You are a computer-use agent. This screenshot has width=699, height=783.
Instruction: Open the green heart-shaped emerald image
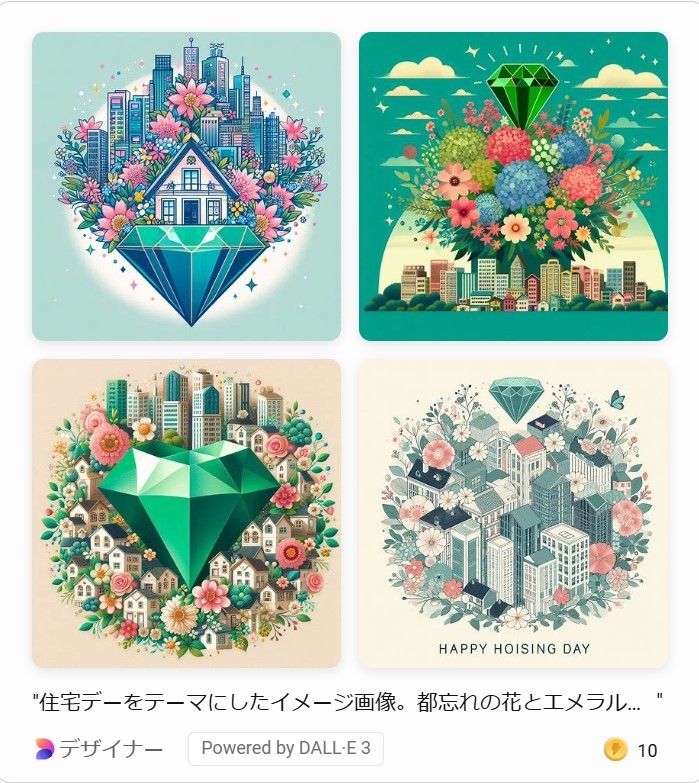click(186, 513)
